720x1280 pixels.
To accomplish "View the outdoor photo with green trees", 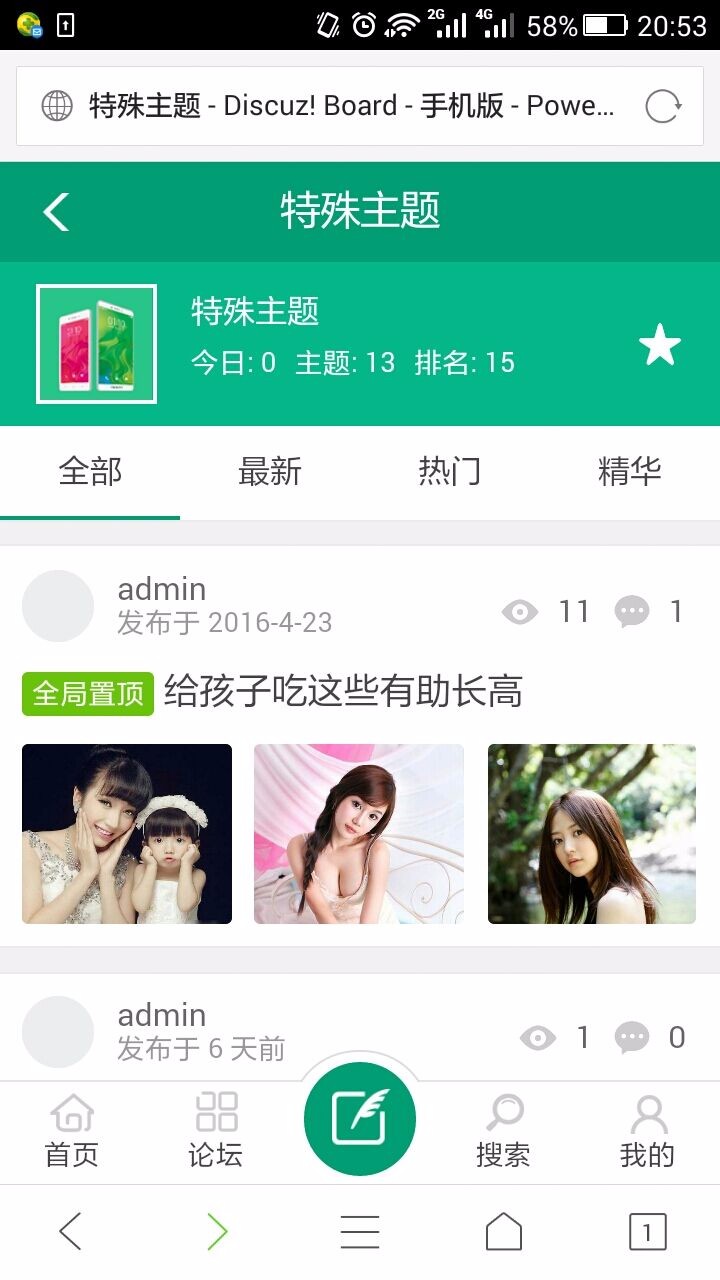I will (592, 834).
